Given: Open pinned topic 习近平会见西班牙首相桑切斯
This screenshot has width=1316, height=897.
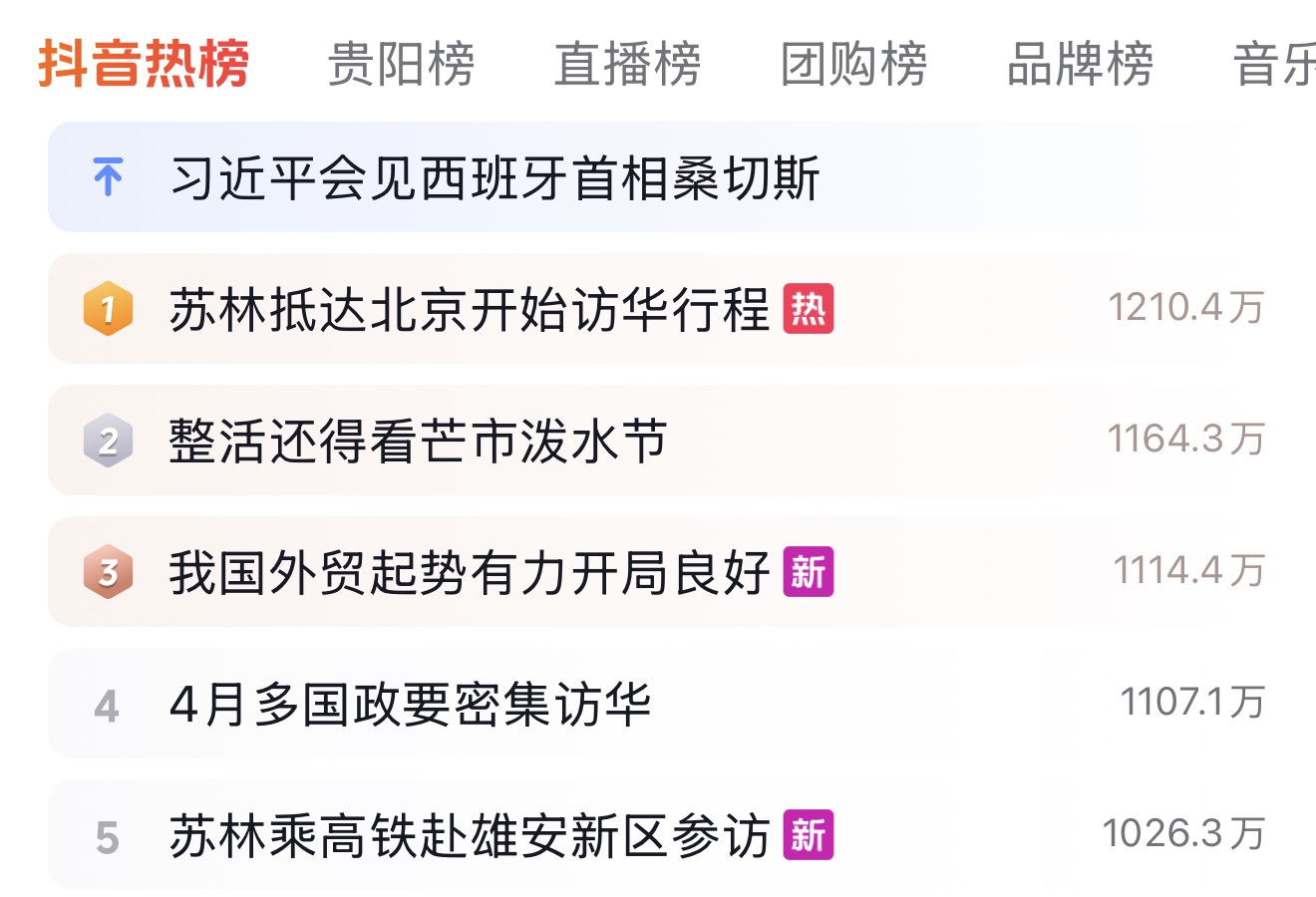Looking at the screenshot, I should pyautogui.click(x=495, y=178).
